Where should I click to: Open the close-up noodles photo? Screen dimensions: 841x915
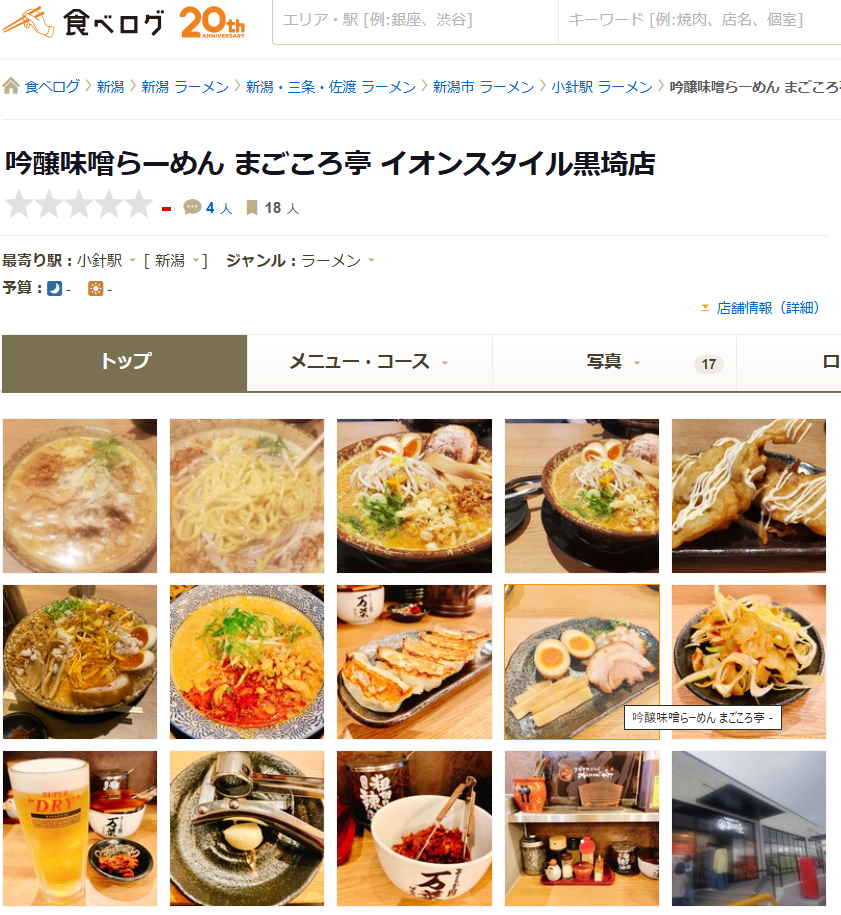tap(247, 496)
